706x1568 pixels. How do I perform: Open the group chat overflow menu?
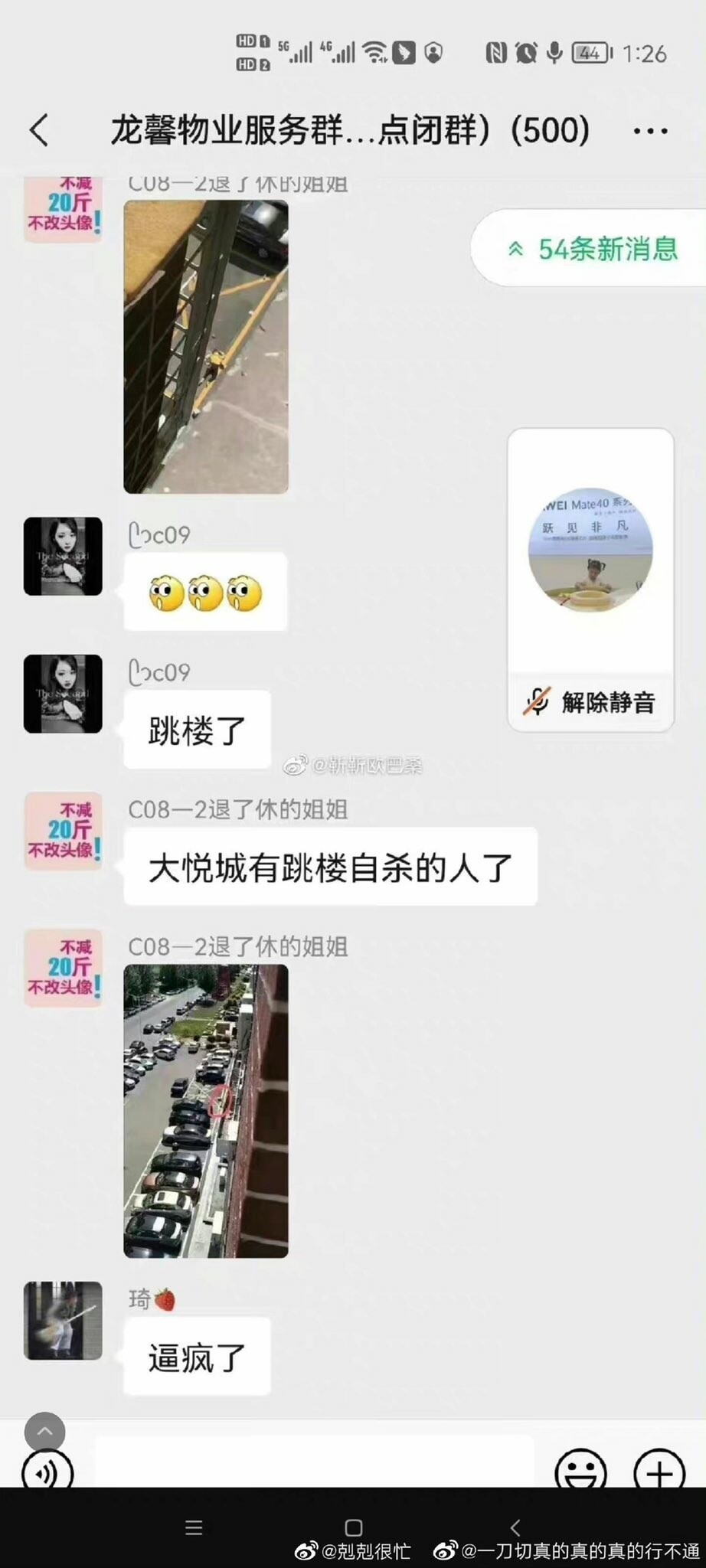pos(650,131)
